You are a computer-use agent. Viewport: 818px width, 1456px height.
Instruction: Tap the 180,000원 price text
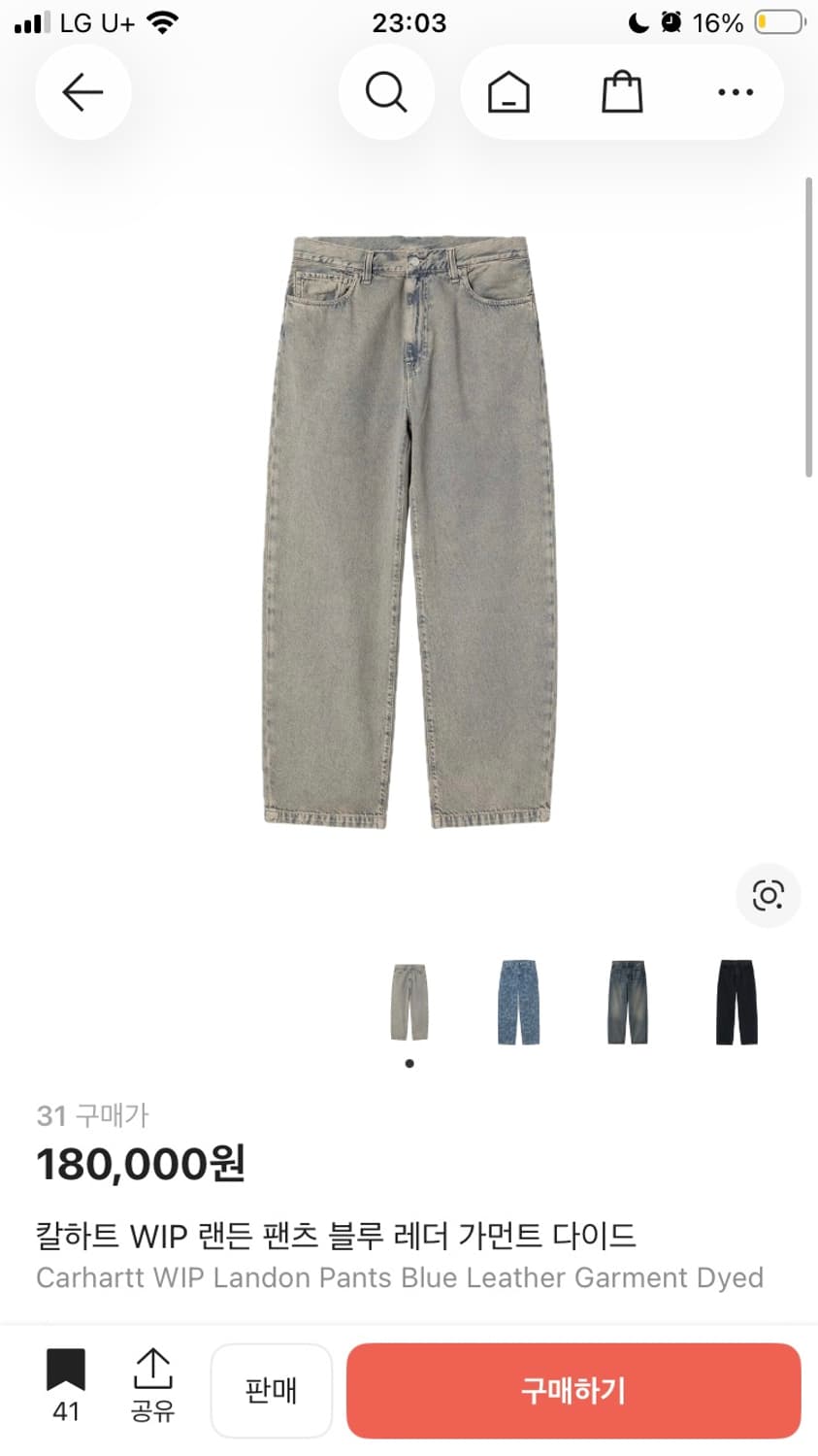tap(140, 1161)
